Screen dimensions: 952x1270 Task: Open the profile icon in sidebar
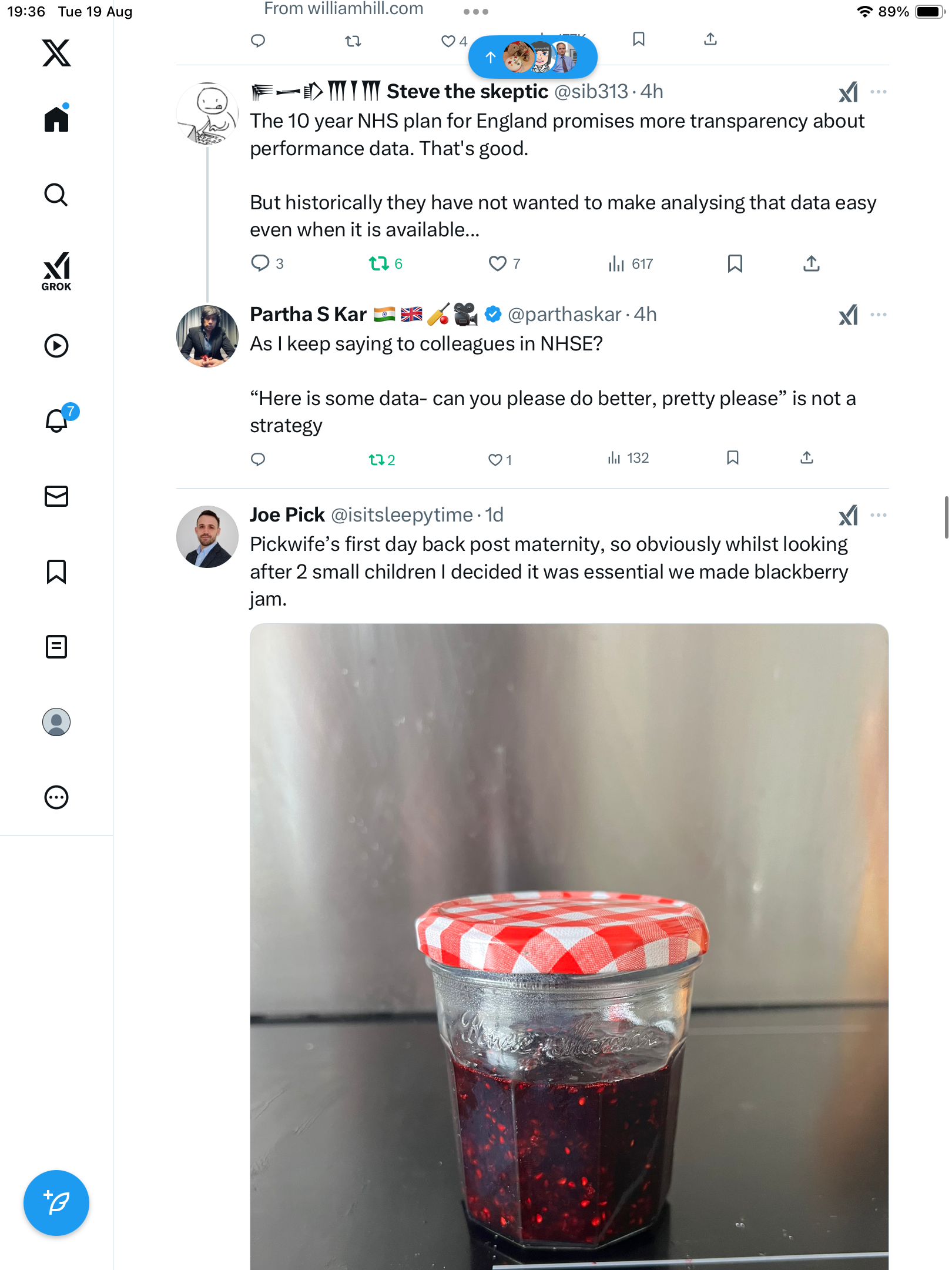[56, 722]
